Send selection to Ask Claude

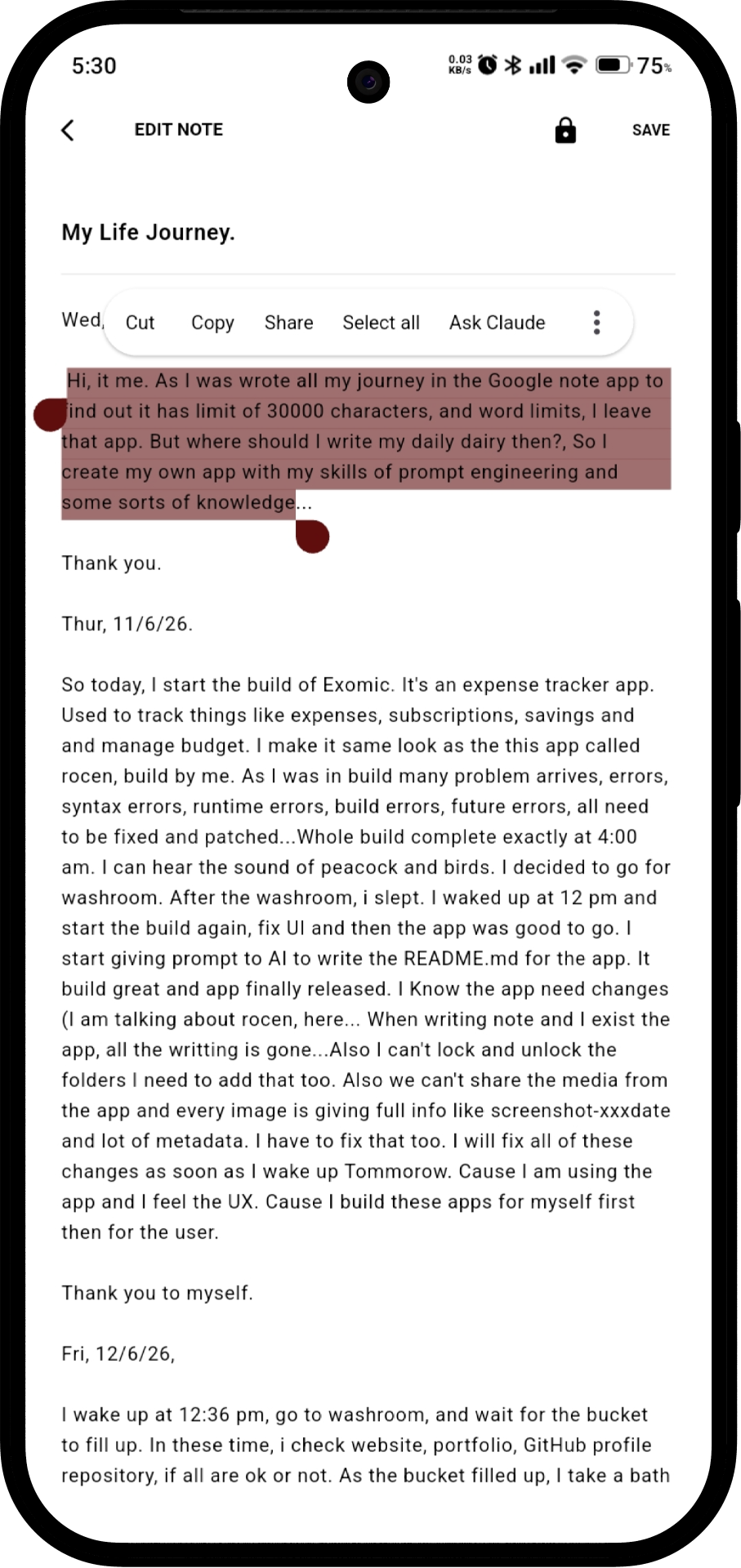coord(497,323)
